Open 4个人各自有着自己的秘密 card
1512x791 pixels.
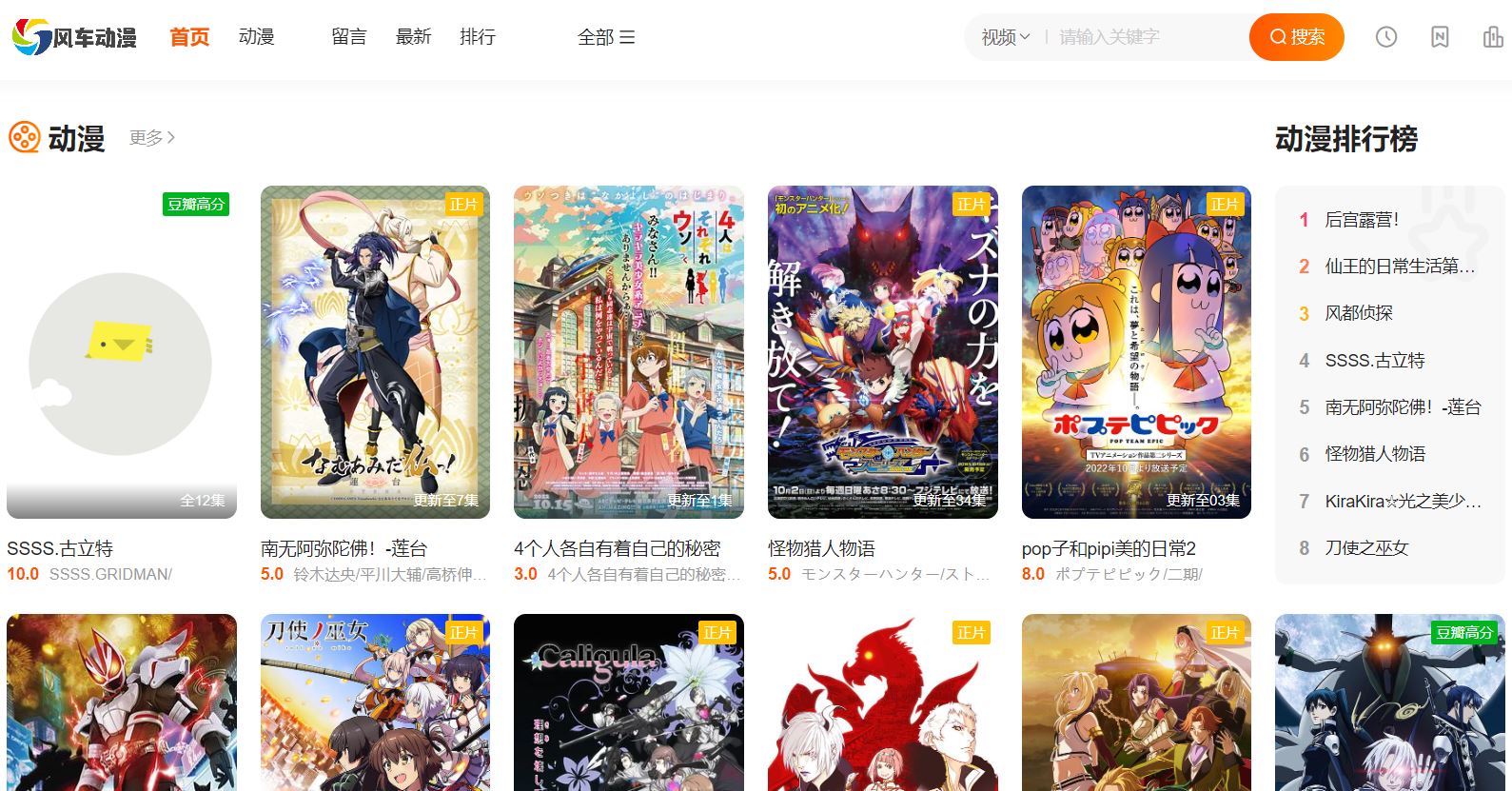[628, 352]
